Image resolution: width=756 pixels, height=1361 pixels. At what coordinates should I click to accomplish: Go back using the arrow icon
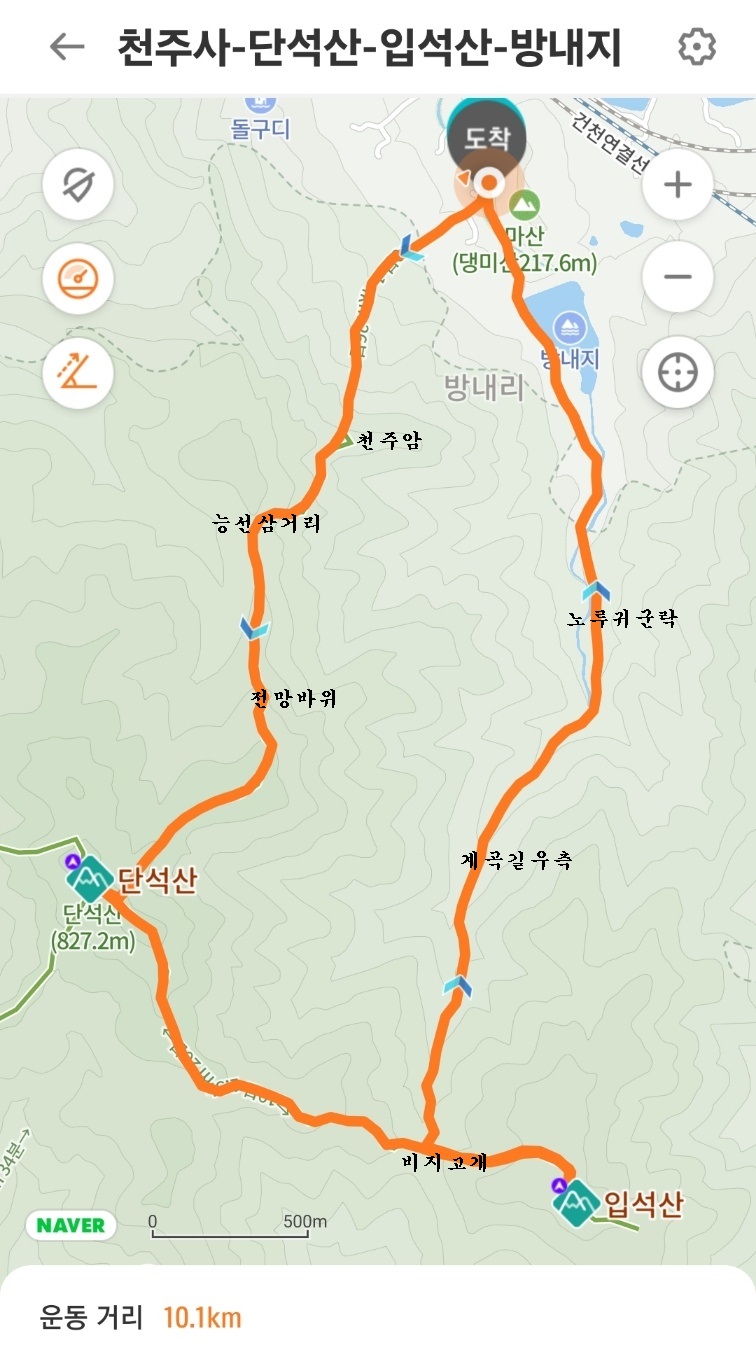tap(67, 47)
